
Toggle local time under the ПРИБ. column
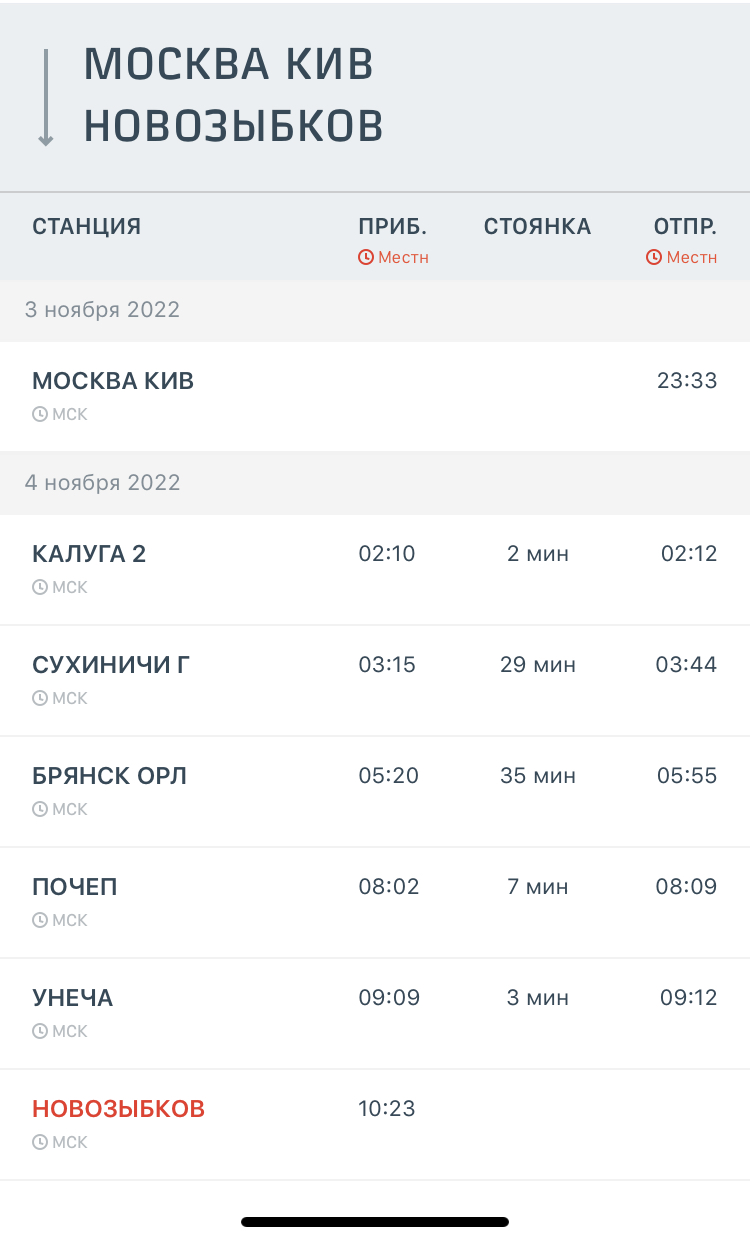[x=393, y=257]
